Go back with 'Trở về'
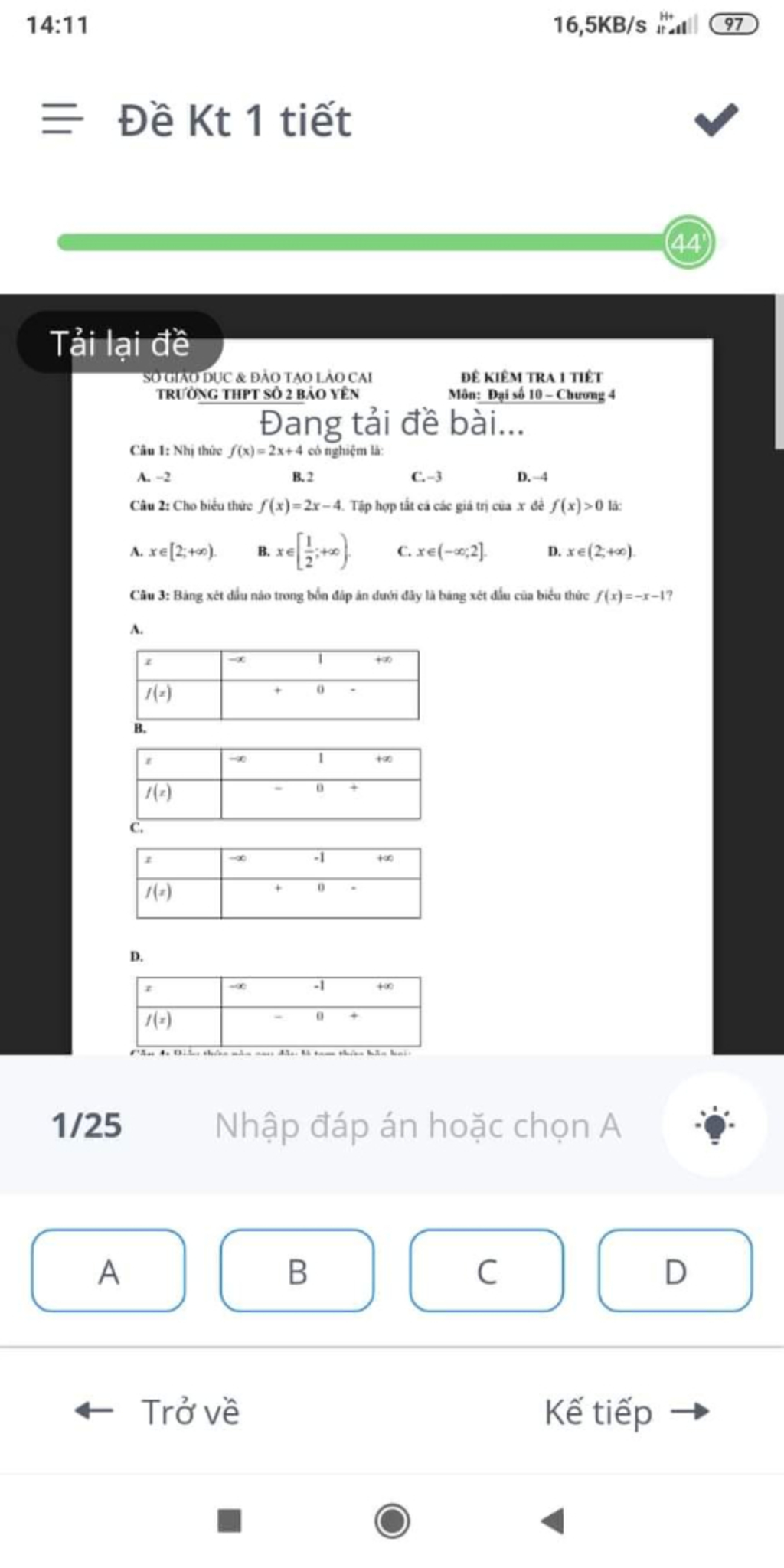The image size is (784, 1568). point(158,1411)
